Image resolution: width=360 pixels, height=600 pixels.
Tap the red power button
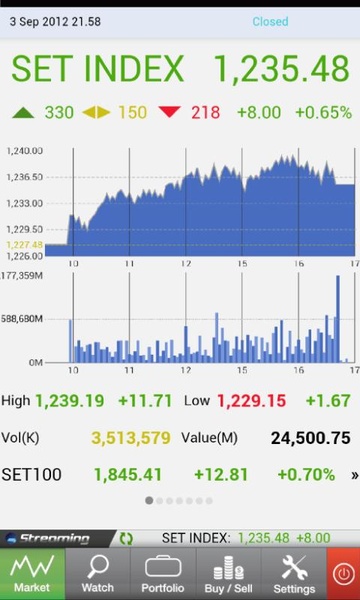pyautogui.click(x=344, y=574)
